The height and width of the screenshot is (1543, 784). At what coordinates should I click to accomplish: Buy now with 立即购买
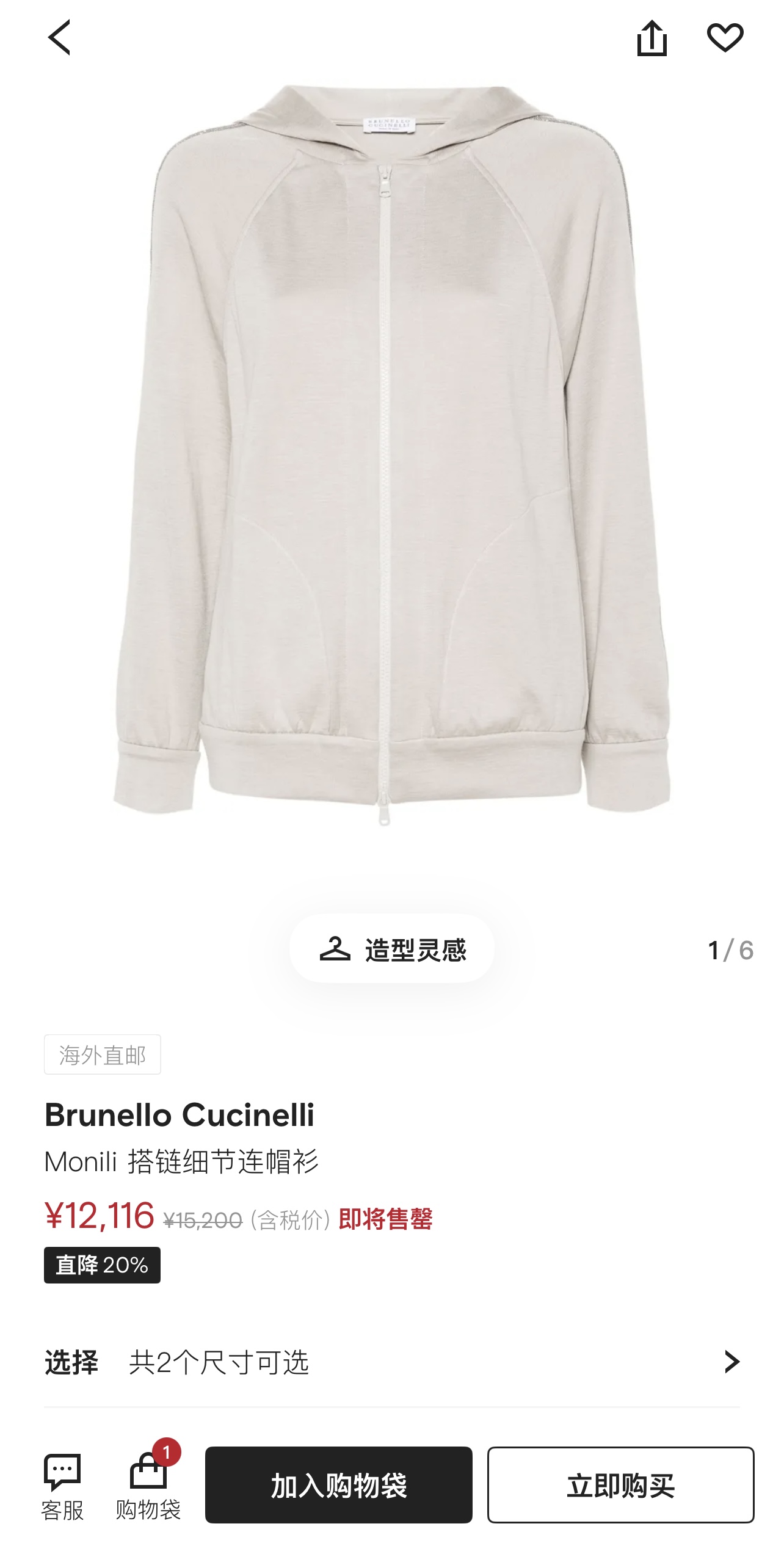click(x=620, y=1485)
